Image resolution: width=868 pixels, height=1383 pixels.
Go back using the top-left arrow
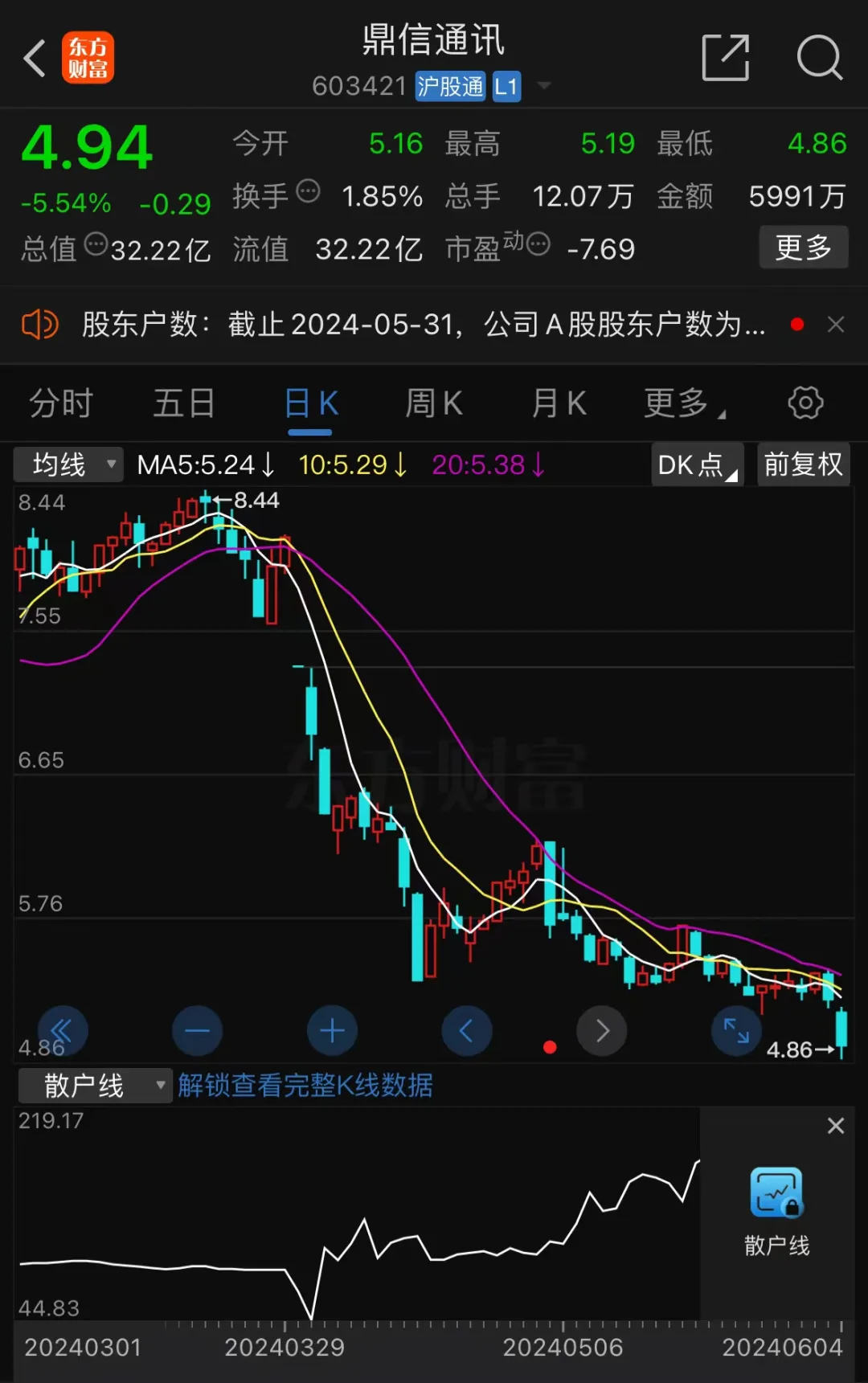35,59
